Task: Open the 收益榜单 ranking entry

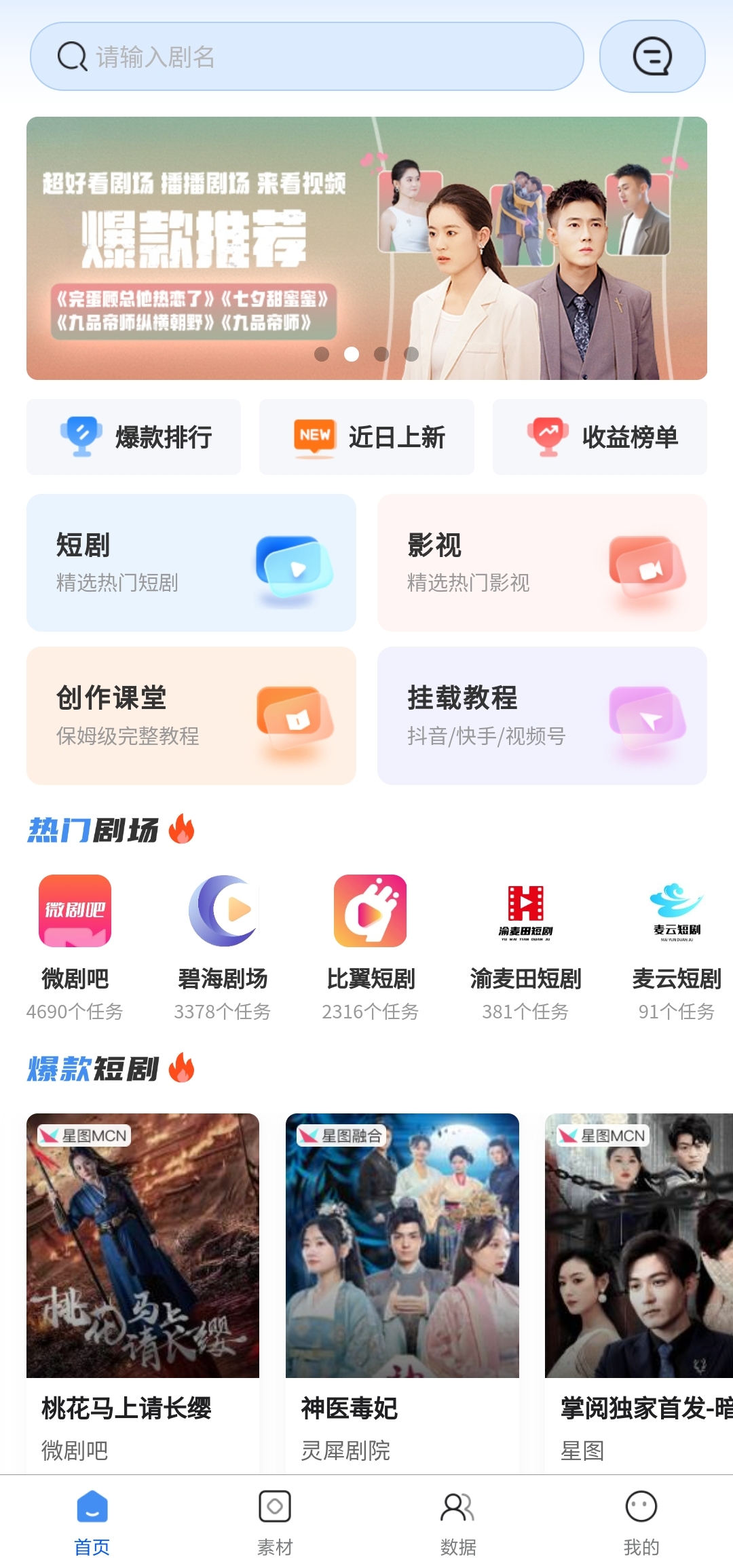Action: click(550, 436)
